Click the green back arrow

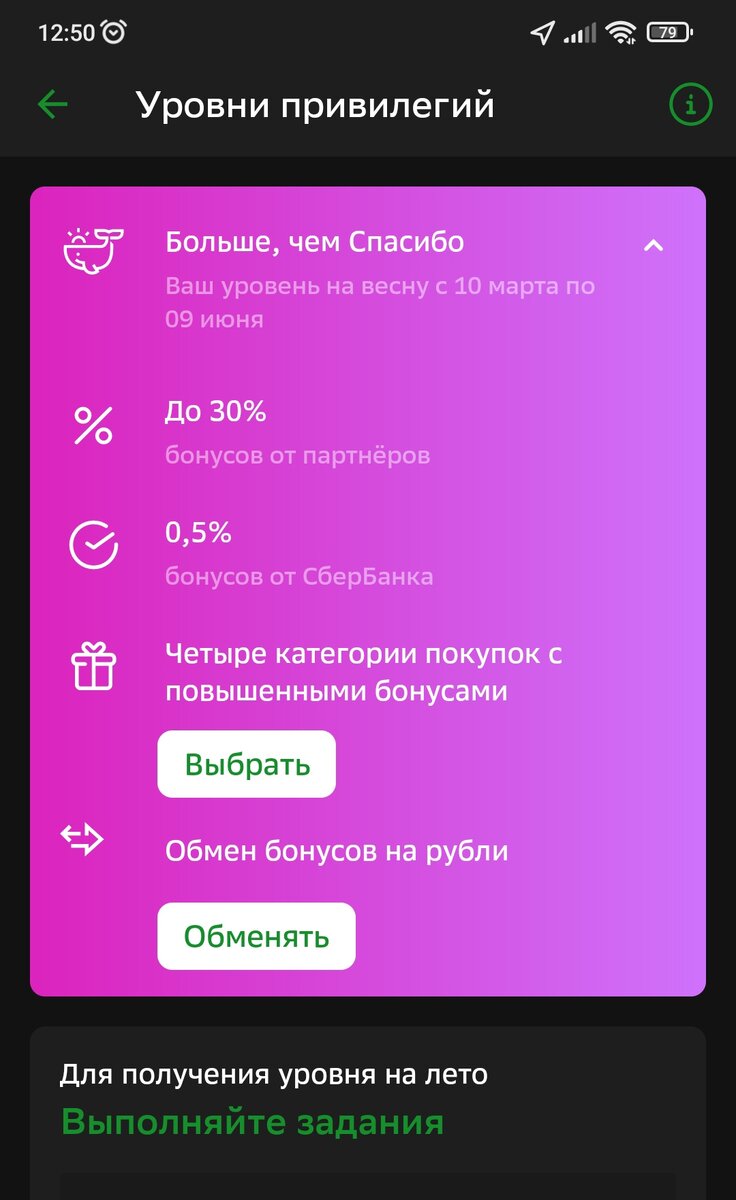(x=51, y=104)
